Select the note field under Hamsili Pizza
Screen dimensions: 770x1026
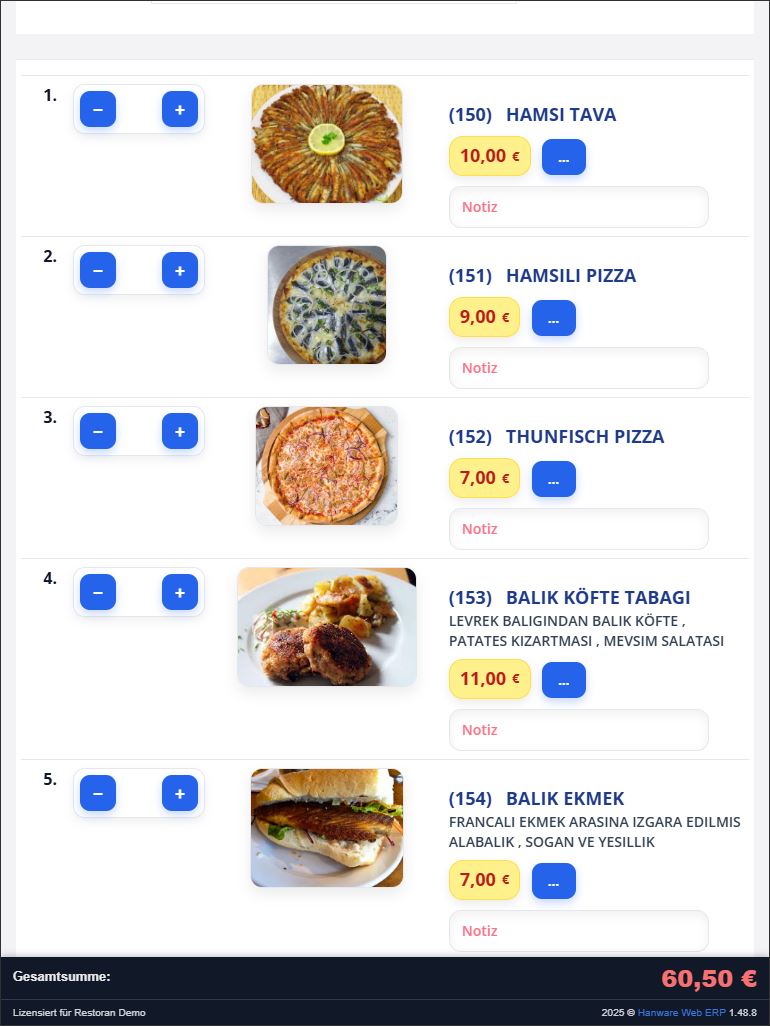(x=579, y=368)
